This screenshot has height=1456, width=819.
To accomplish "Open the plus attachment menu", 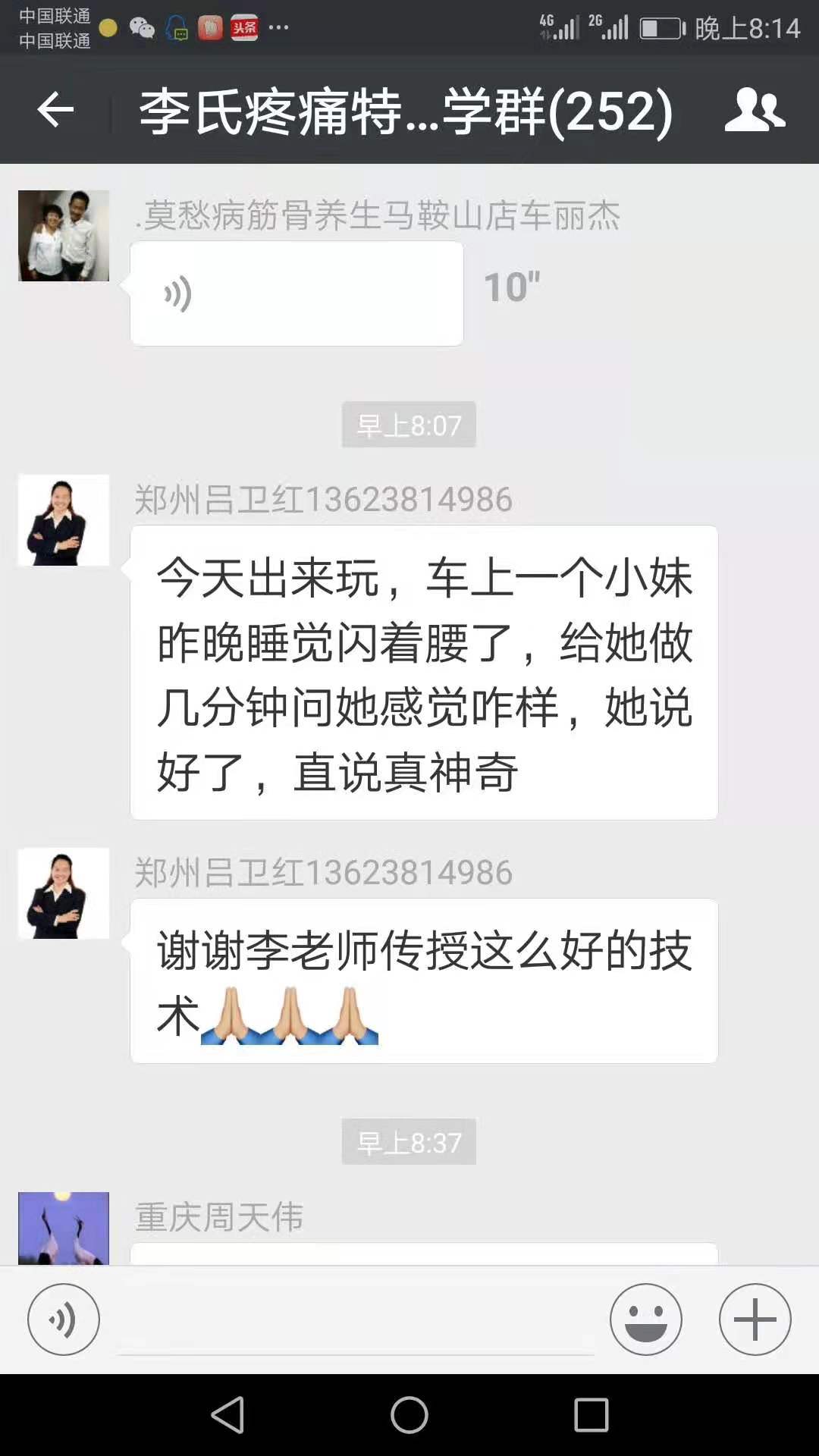I will [755, 1319].
